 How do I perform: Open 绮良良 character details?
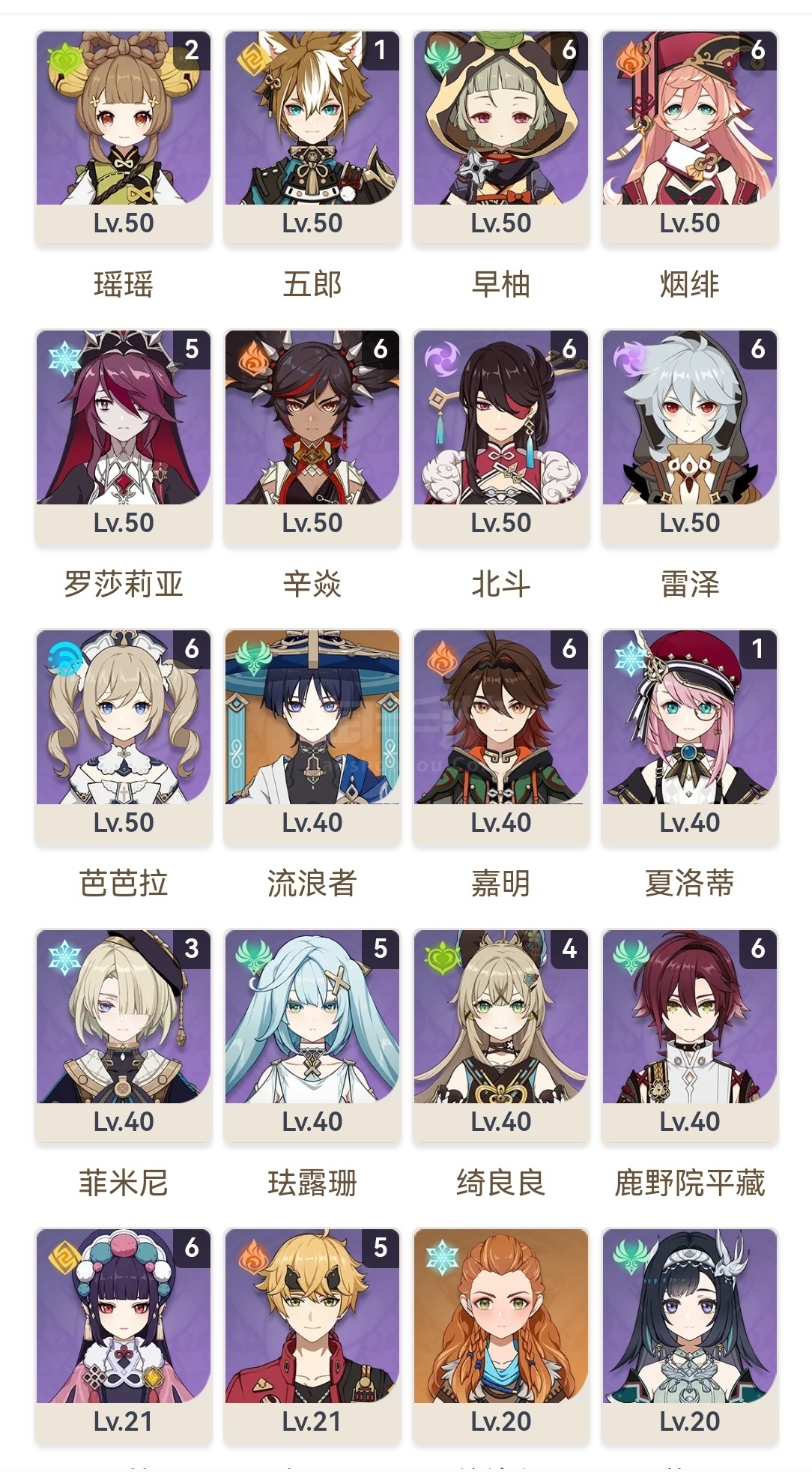(501, 1037)
